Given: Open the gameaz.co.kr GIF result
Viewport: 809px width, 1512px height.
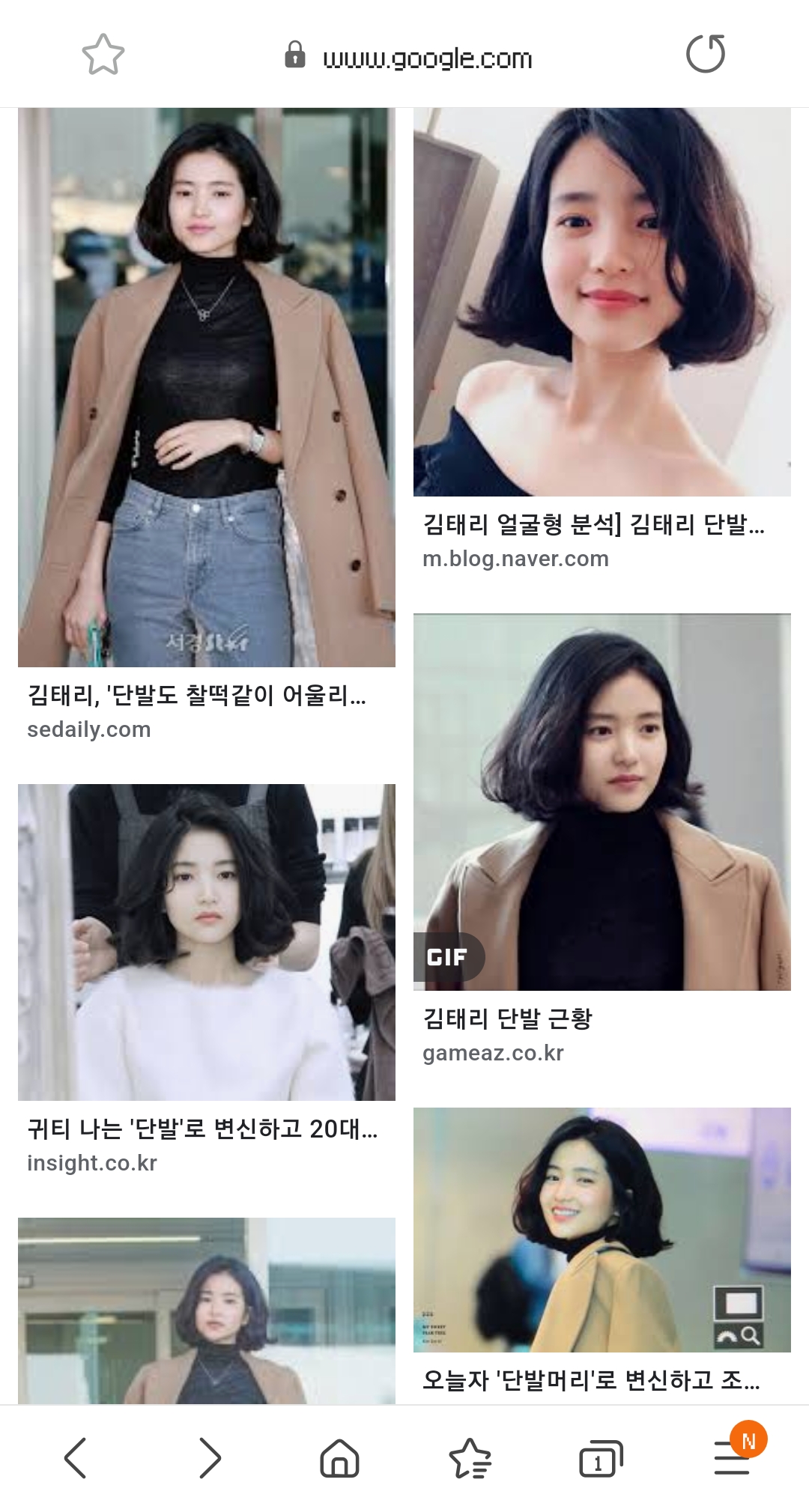Looking at the screenshot, I should (x=602, y=802).
